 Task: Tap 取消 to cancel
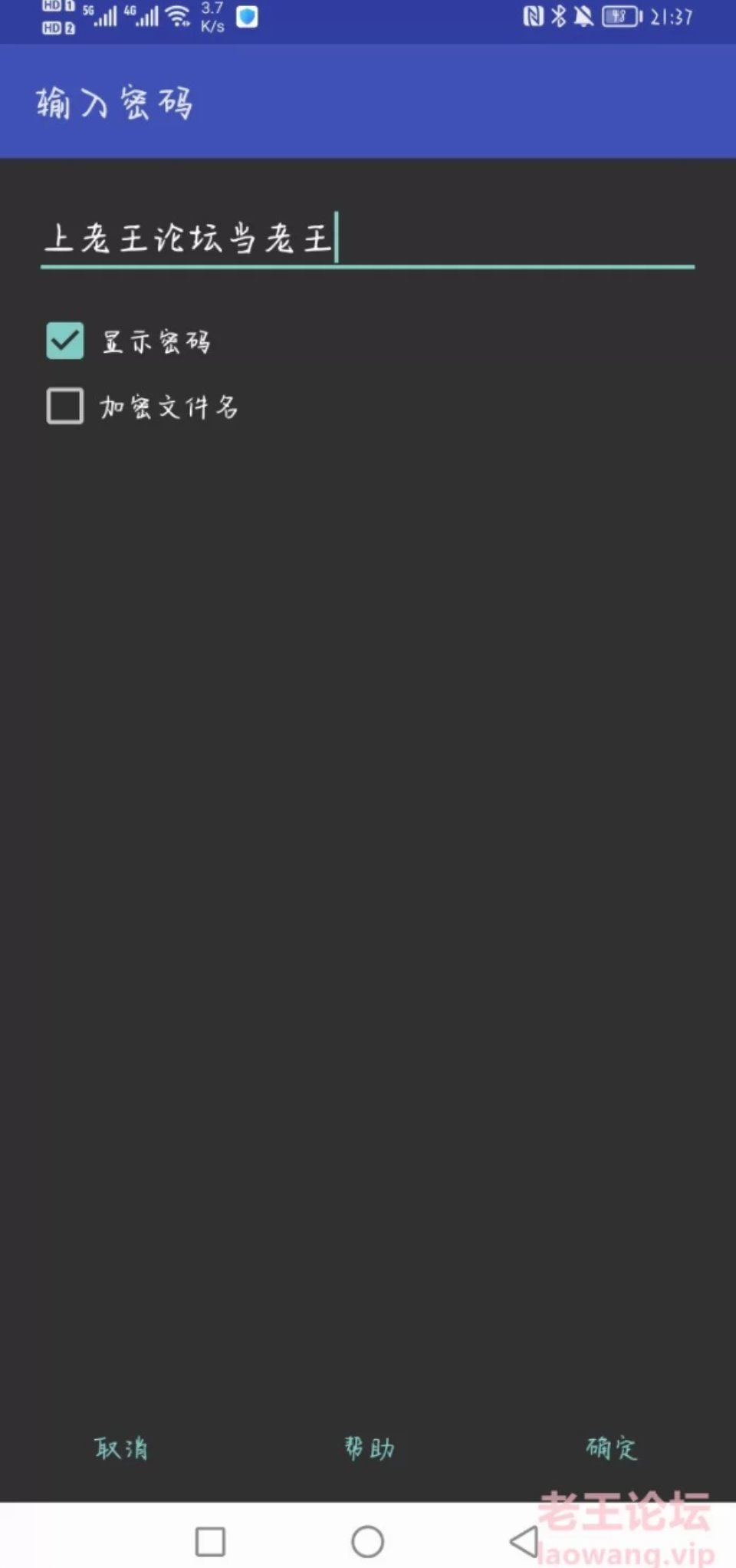(121, 1448)
